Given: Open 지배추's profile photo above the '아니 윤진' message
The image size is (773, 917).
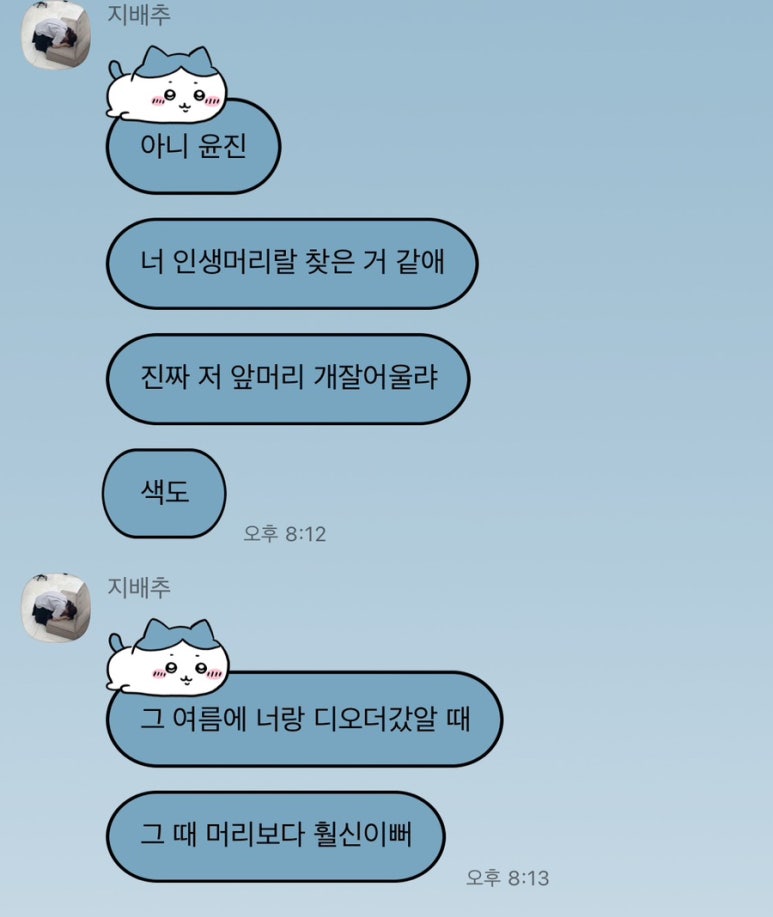Looking at the screenshot, I should 57,35.
